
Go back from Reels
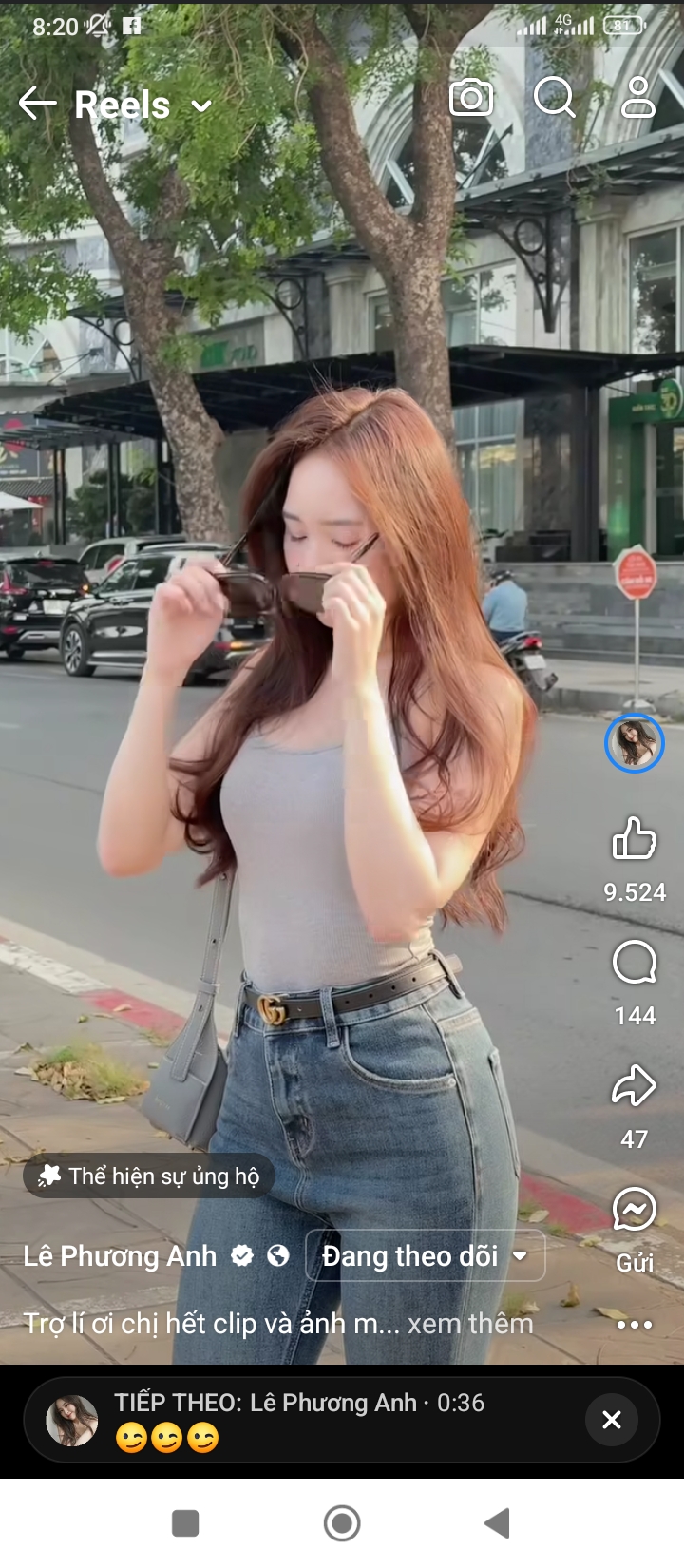[x=38, y=104]
